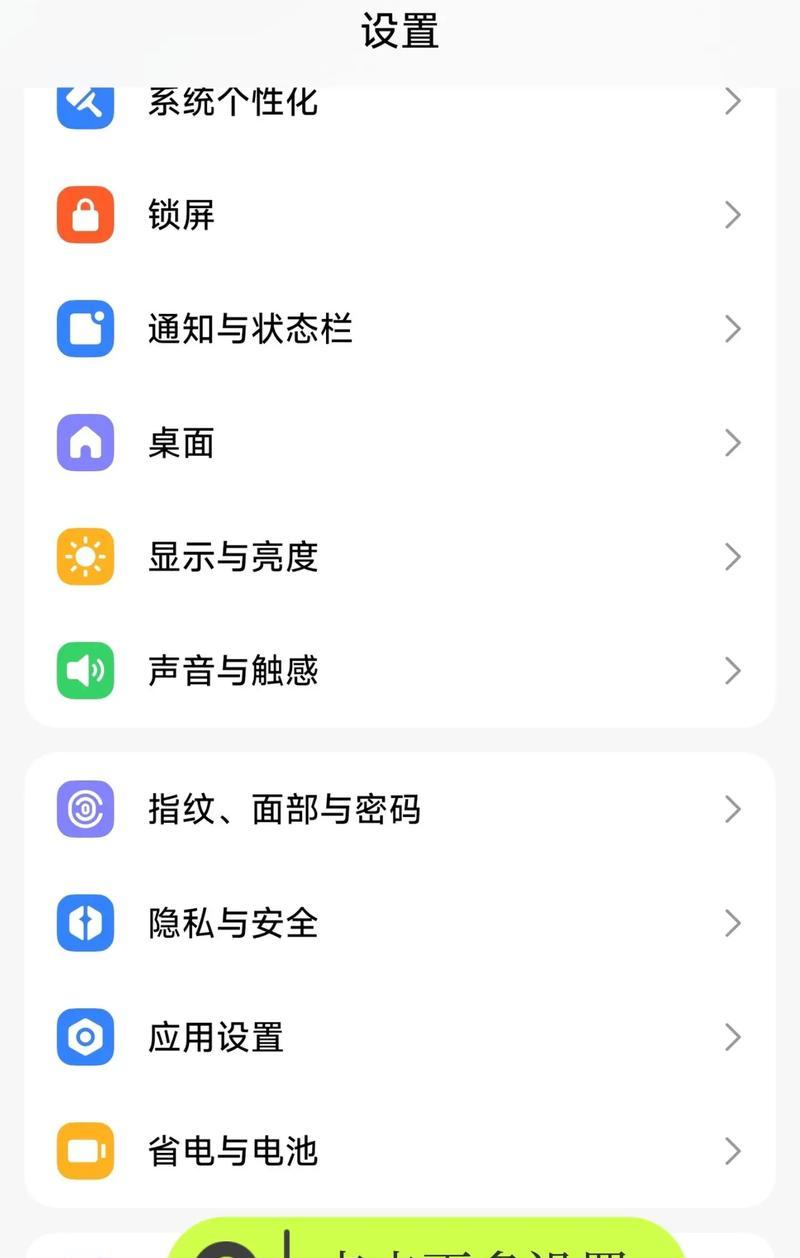Open 显示与亮度 using the right arrow

coord(733,556)
